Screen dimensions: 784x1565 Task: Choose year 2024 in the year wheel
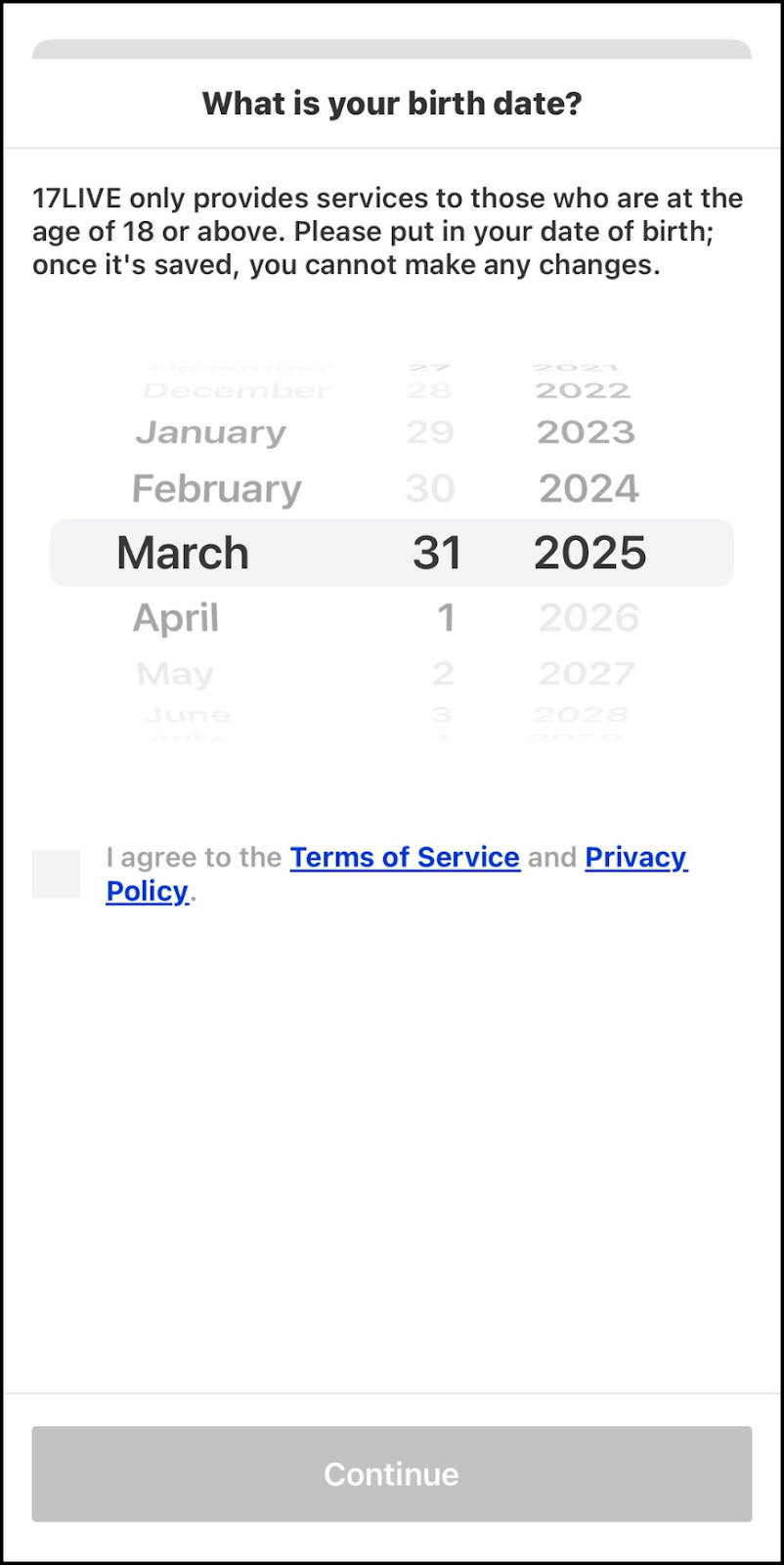pos(588,488)
